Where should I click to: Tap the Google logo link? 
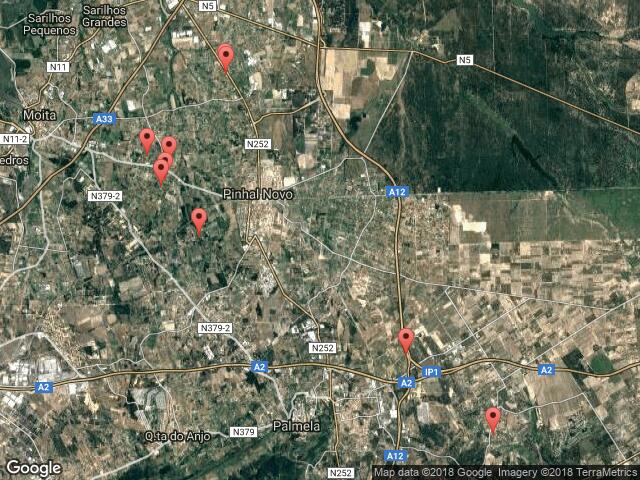[33, 467]
